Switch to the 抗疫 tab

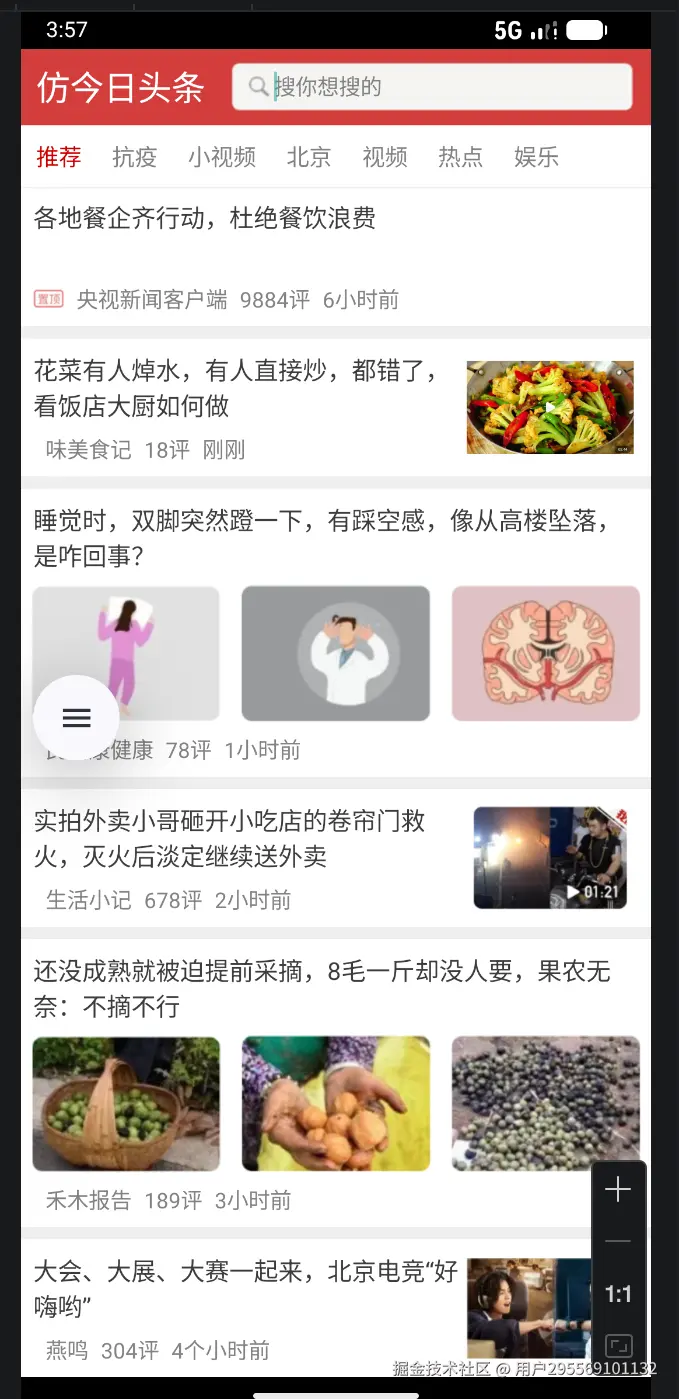135,157
